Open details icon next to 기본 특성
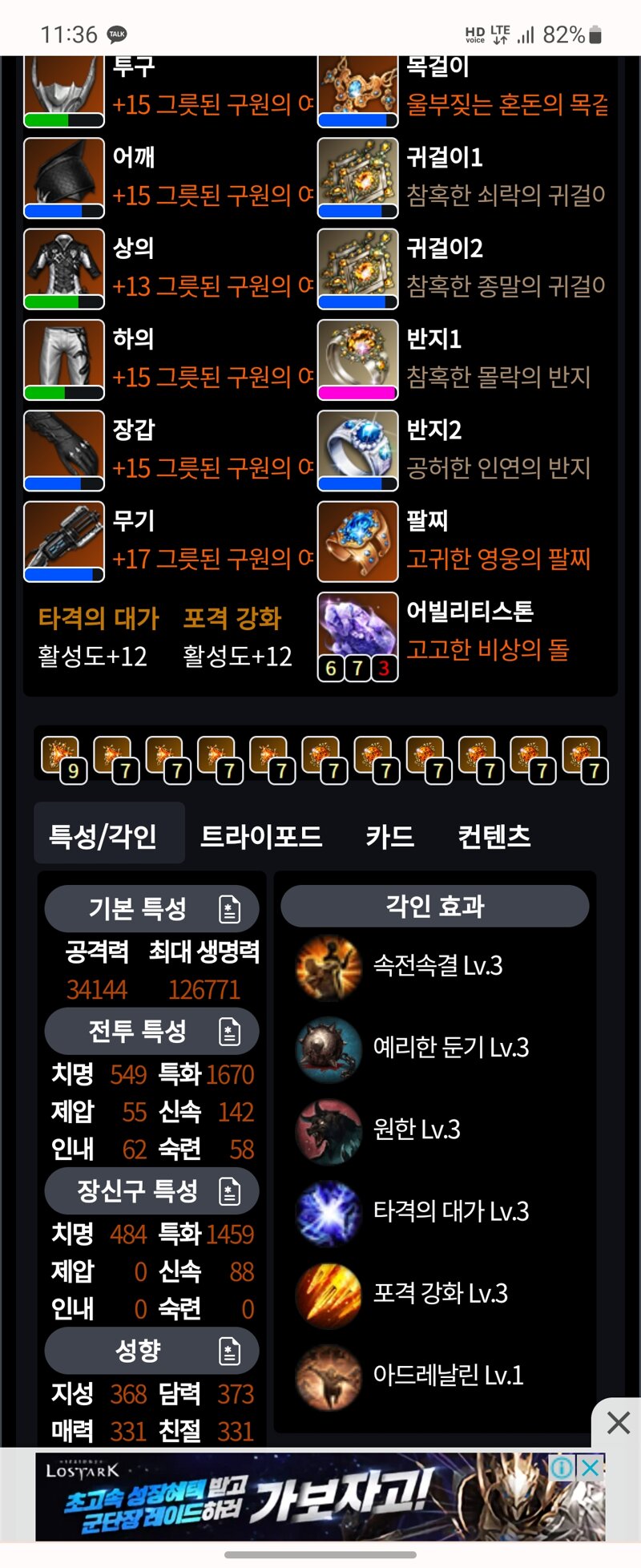 tap(230, 909)
